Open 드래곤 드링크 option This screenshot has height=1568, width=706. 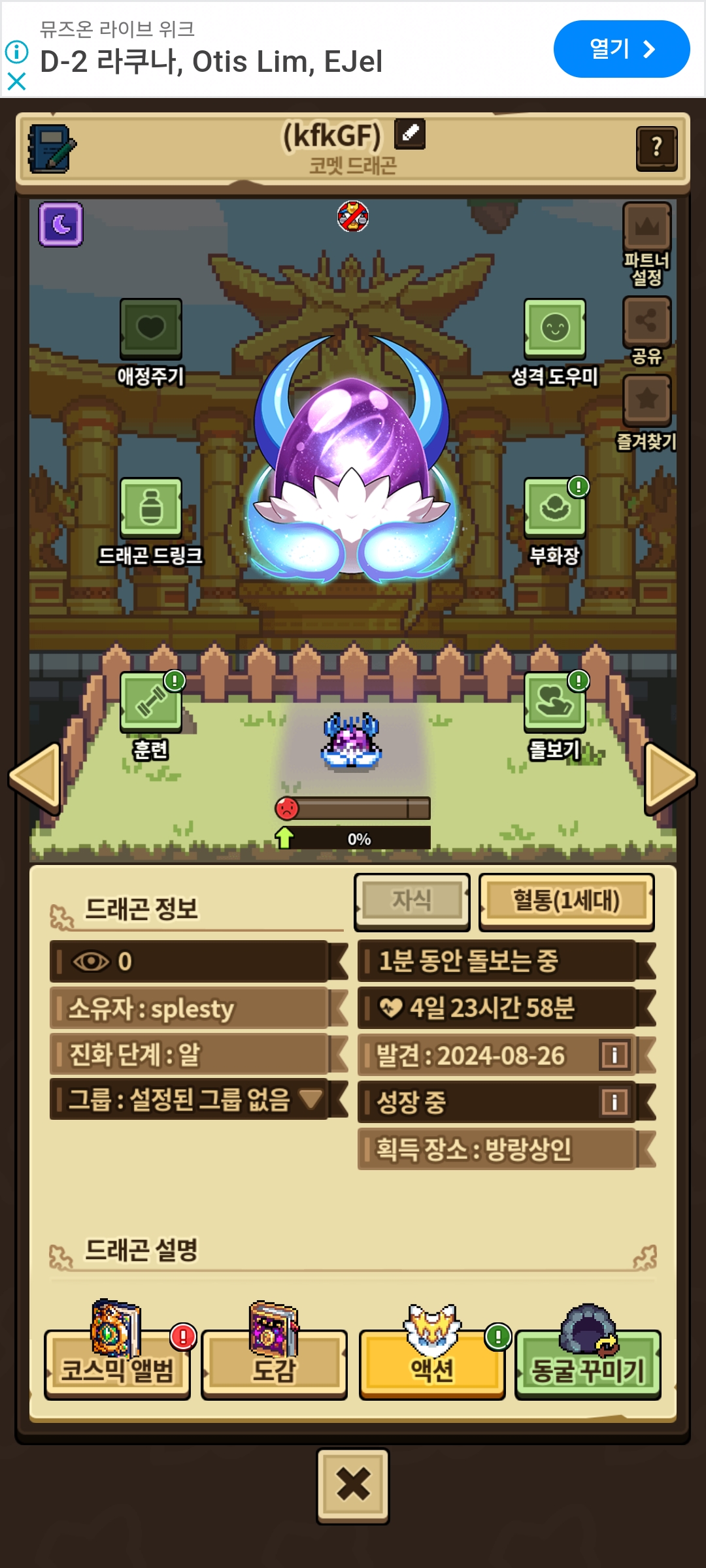[x=151, y=508]
